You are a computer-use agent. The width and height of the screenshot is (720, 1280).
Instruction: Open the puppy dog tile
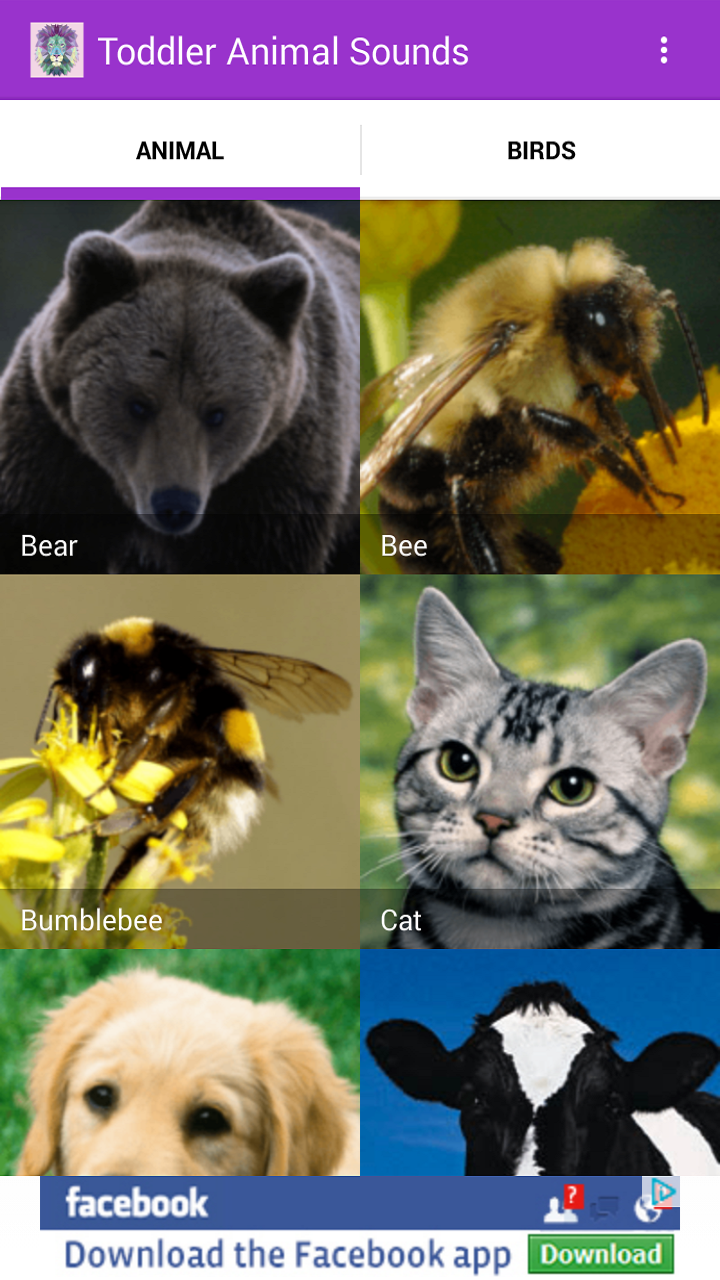pyautogui.click(x=180, y=1063)
